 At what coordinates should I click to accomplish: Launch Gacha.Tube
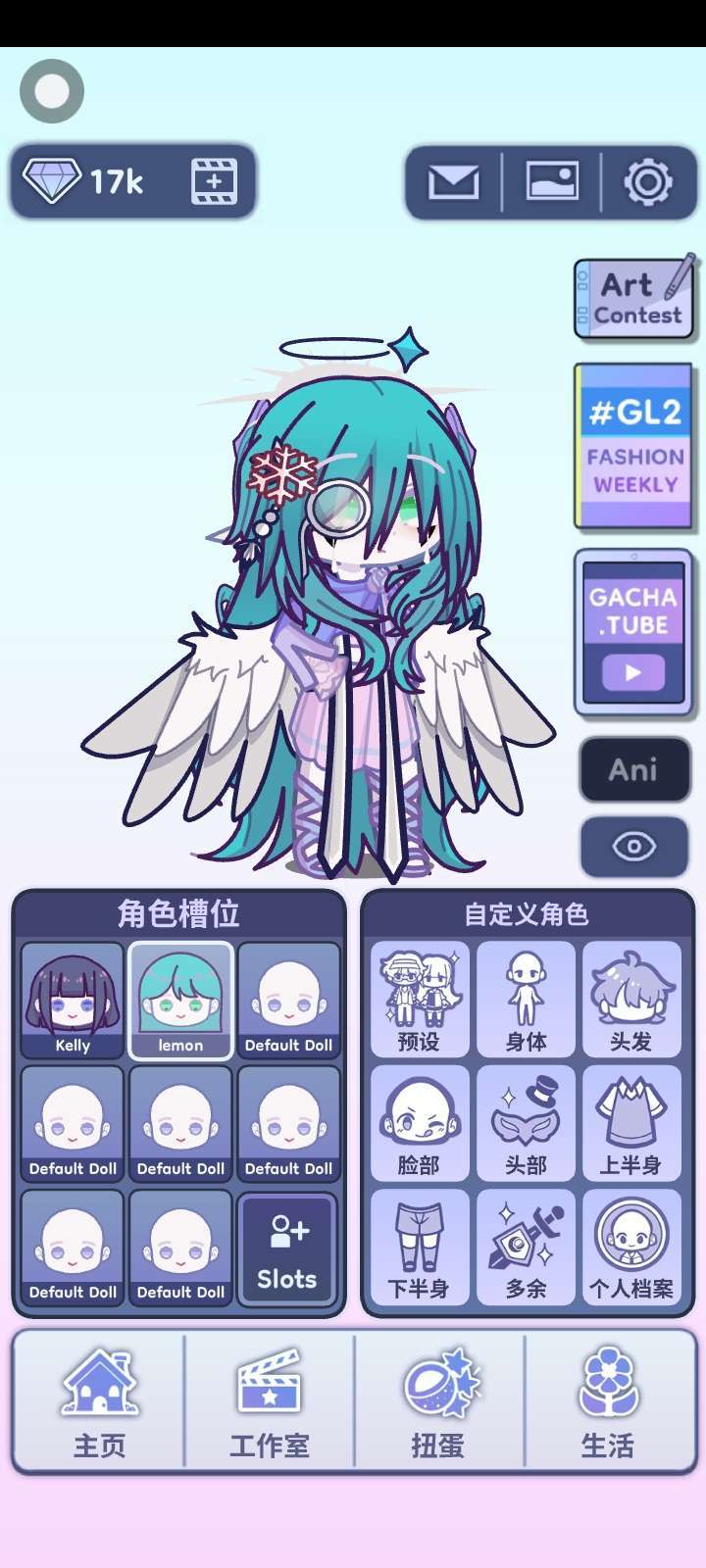click(633, 632)
